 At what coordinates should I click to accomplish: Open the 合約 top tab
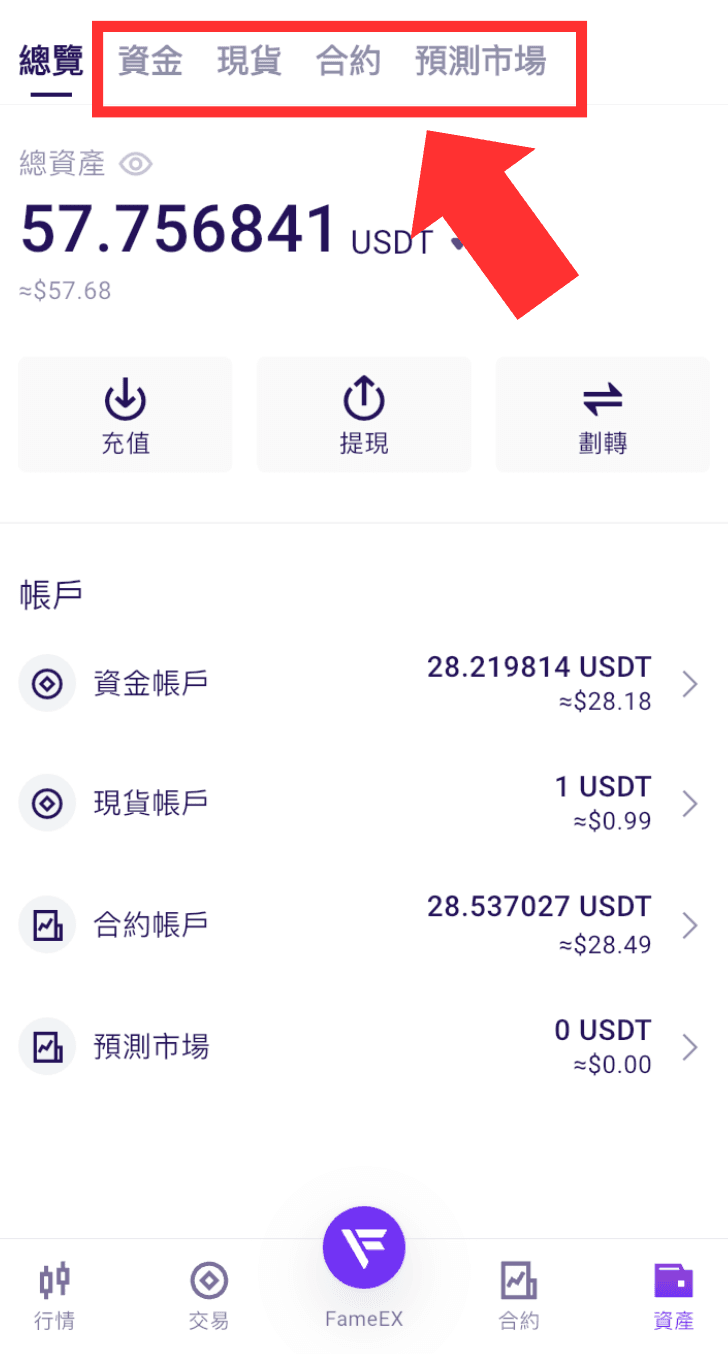(348, 61)
